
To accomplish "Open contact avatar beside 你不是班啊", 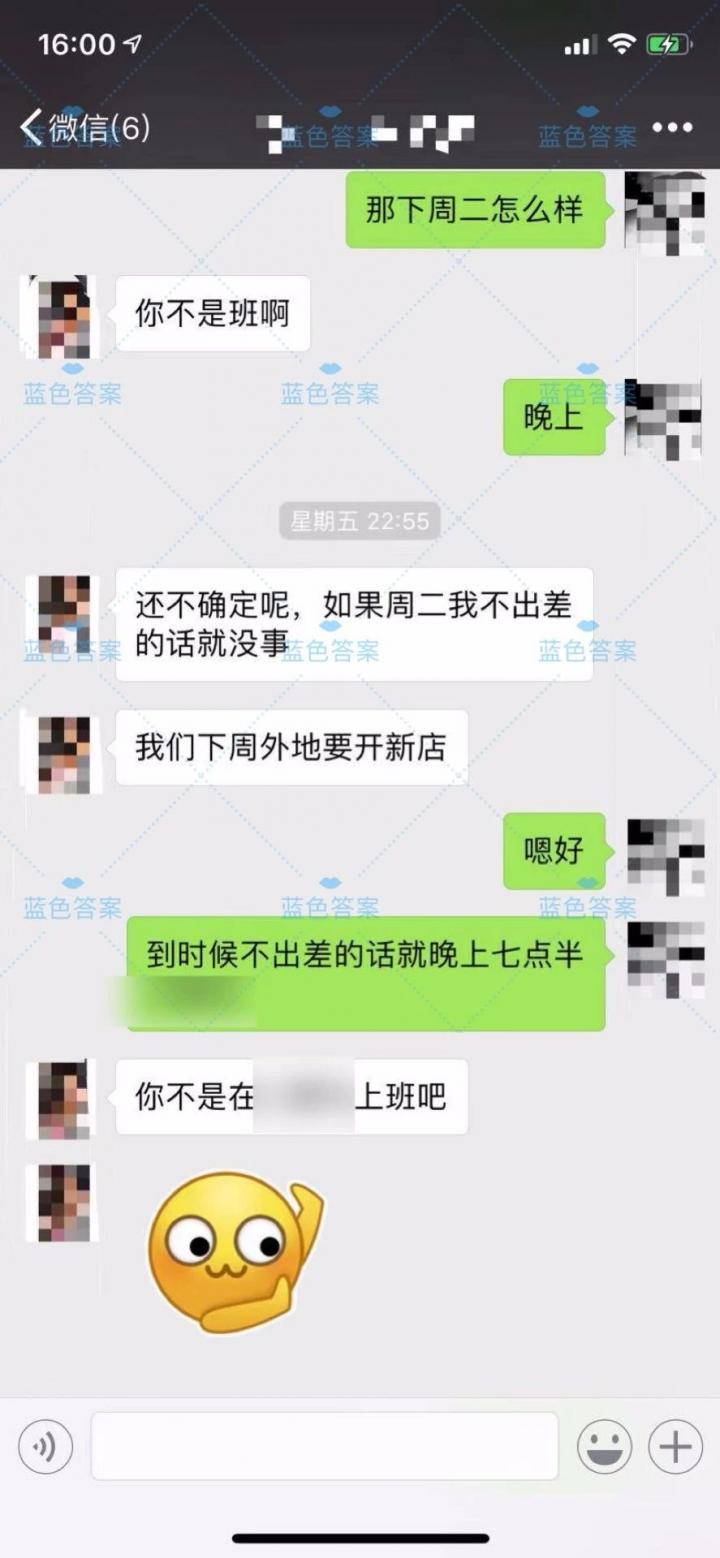I will tap(60, 316).
